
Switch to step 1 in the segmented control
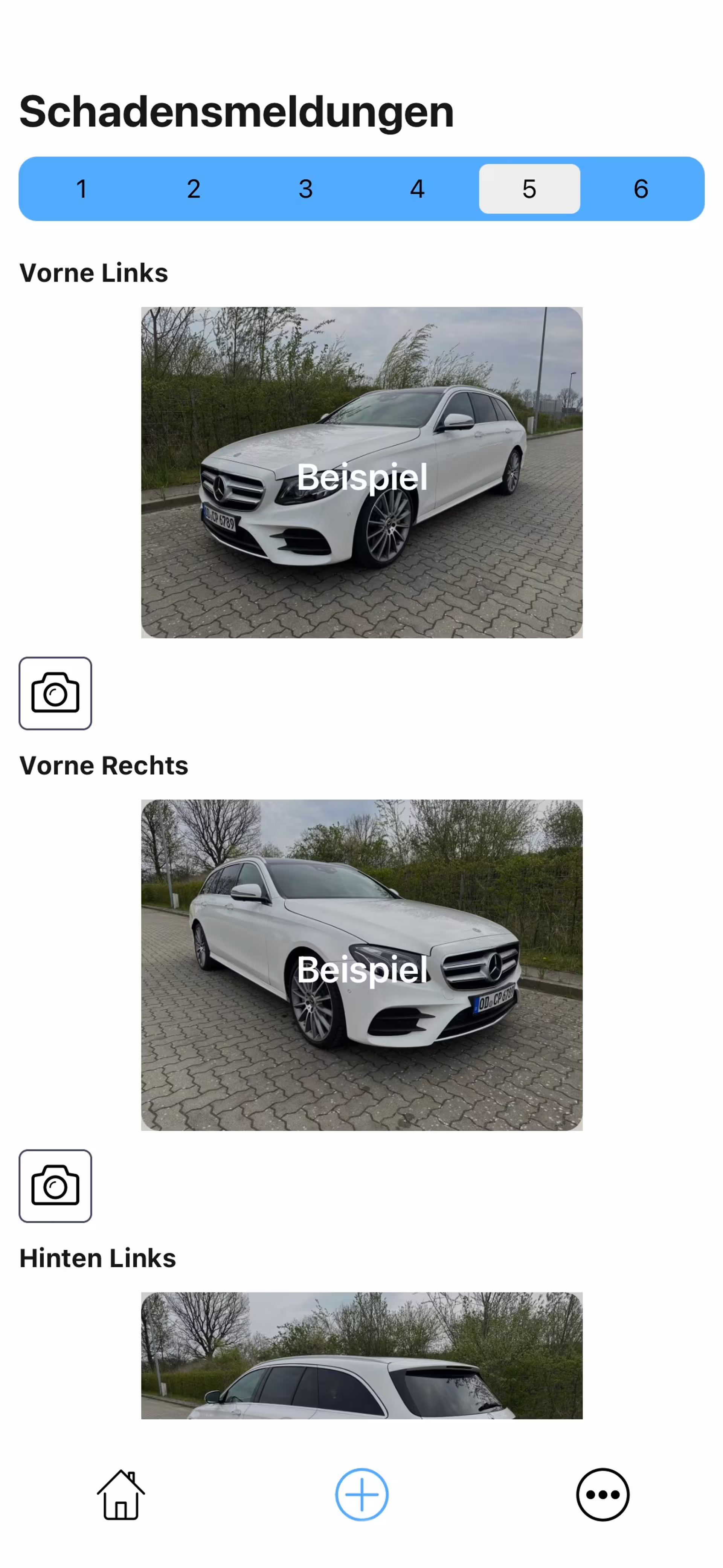pos(82,189)
